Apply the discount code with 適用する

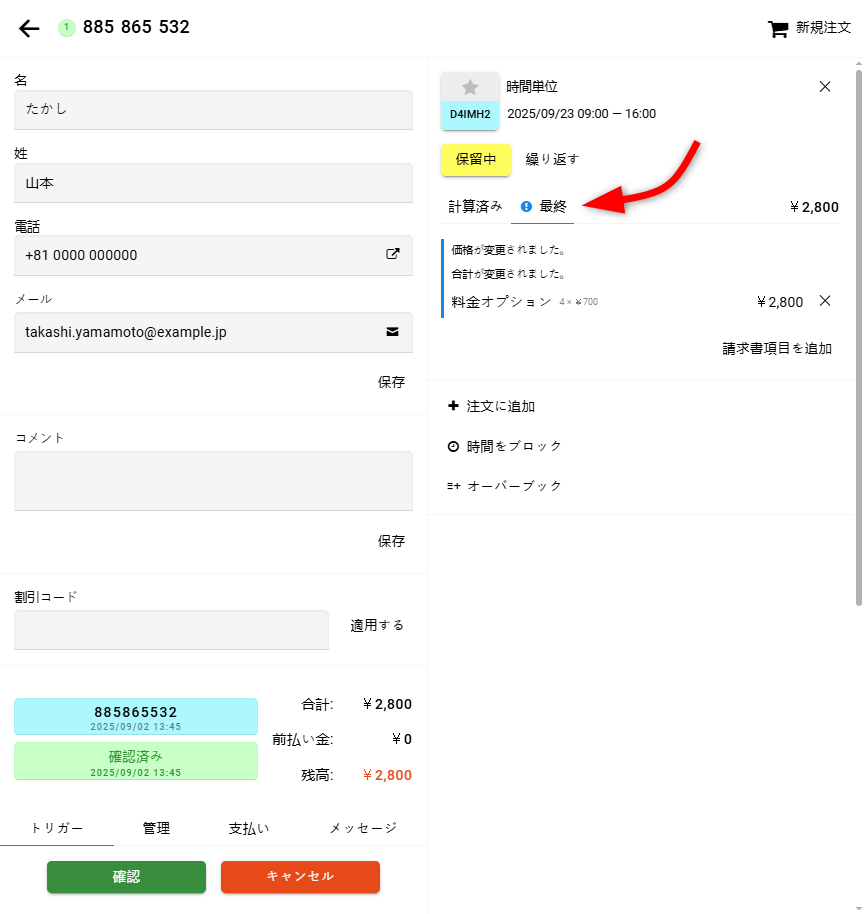377,625
